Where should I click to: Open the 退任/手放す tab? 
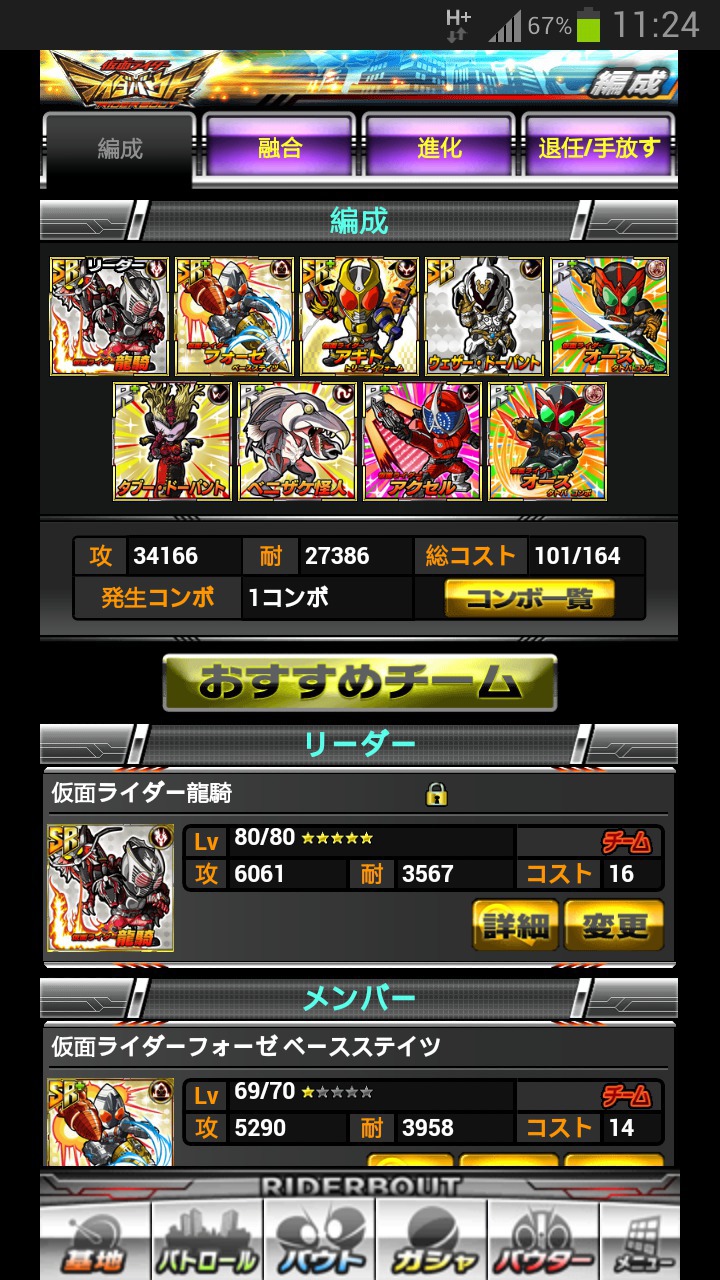pos(599,148)
